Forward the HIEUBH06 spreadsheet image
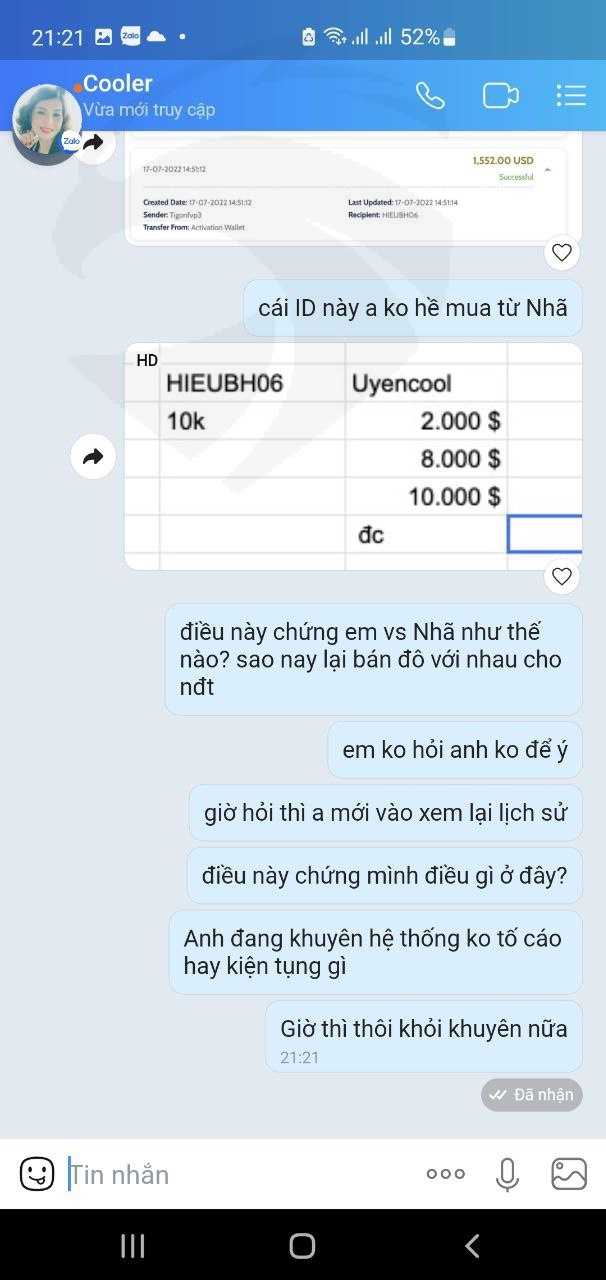Image resolution: width=606 pixels, height=1280 pixels. [93, 457]
